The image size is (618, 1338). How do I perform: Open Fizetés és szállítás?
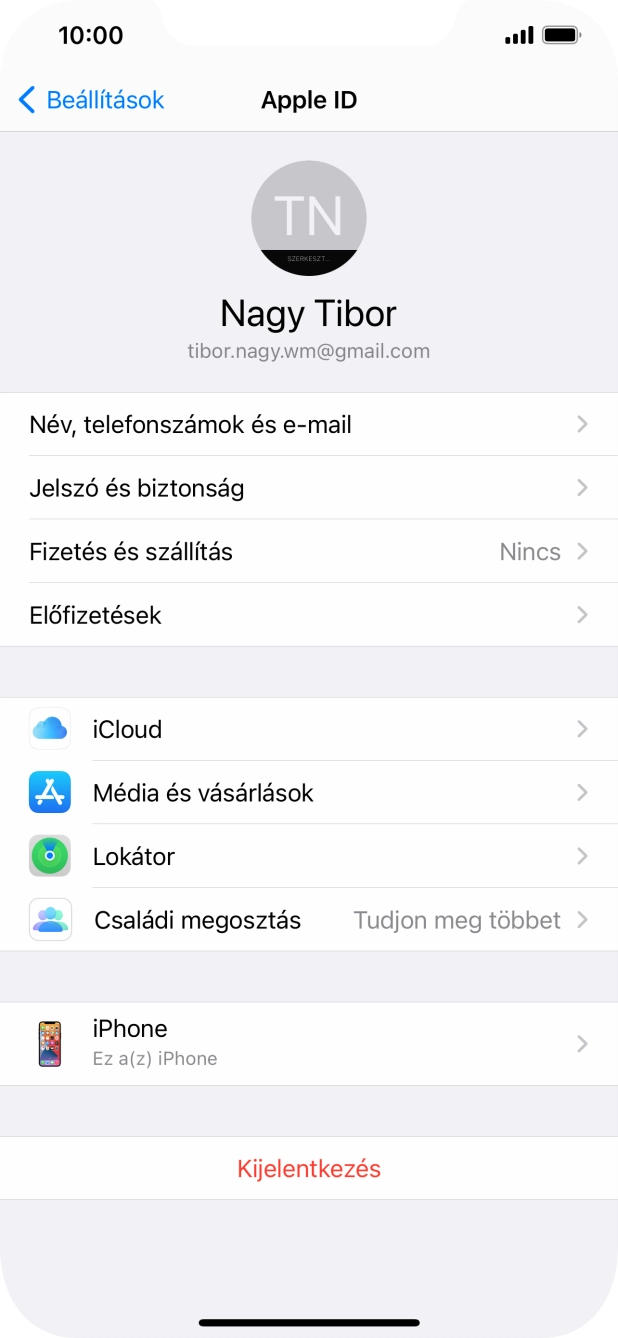coord(309,552)
